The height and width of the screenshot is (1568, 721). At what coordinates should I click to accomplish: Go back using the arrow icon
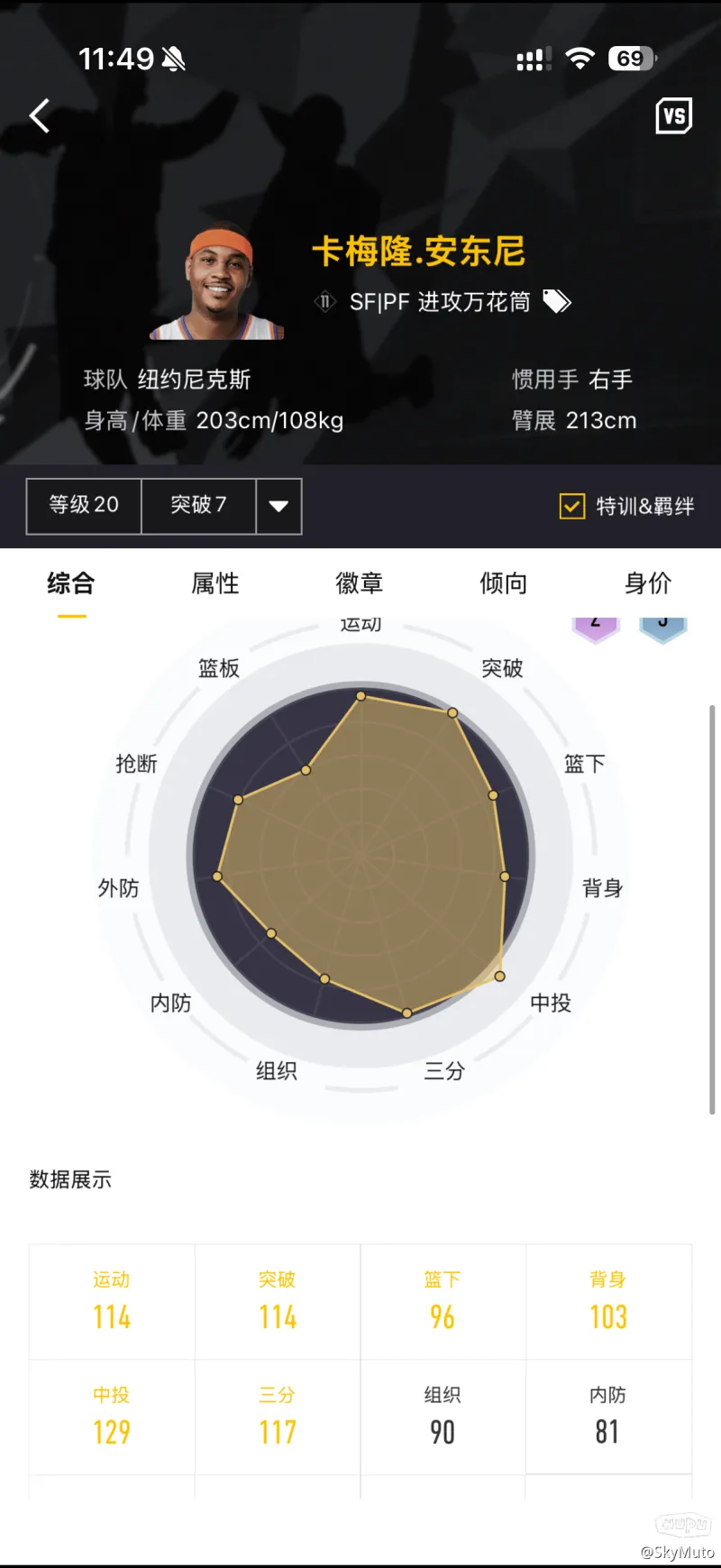40,115
